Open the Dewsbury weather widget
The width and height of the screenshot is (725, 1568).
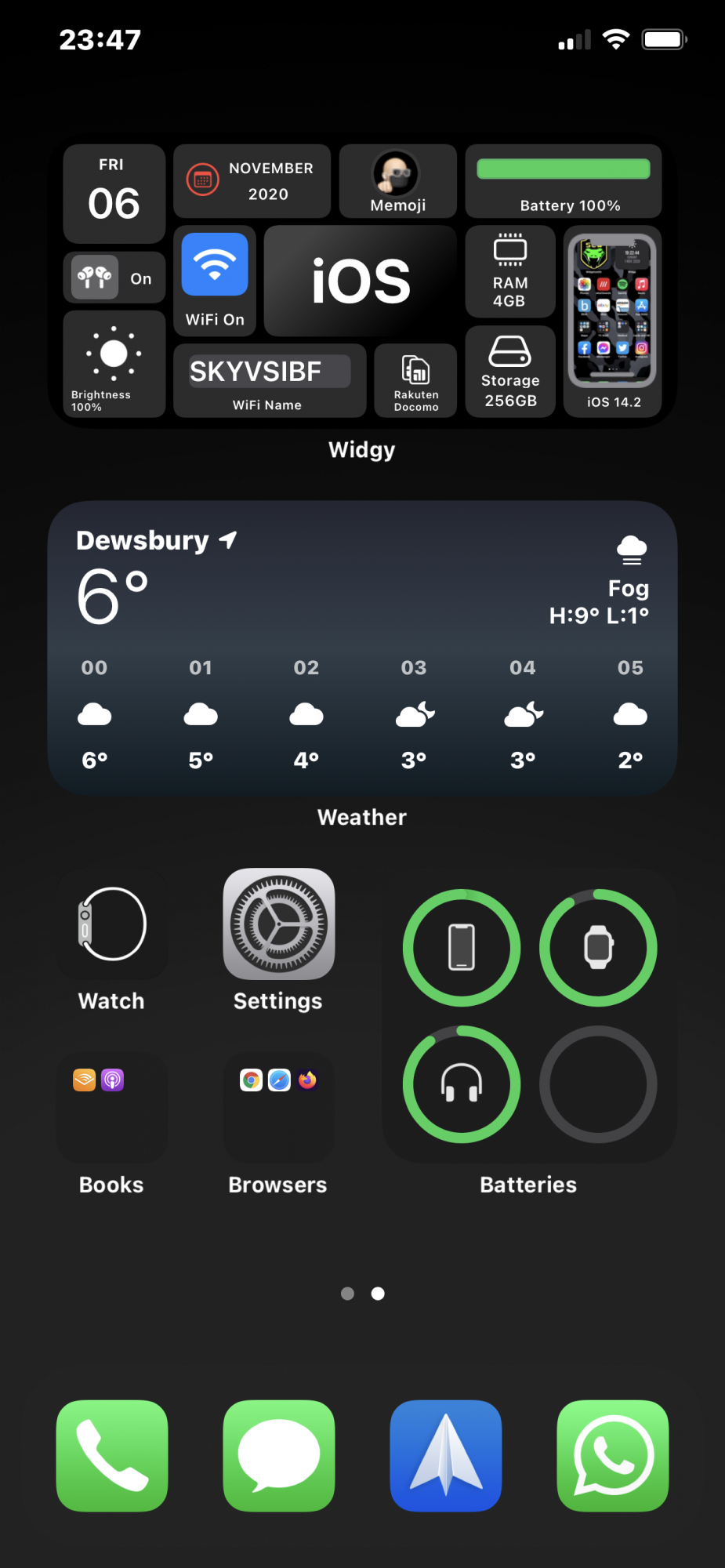[362, 648]
